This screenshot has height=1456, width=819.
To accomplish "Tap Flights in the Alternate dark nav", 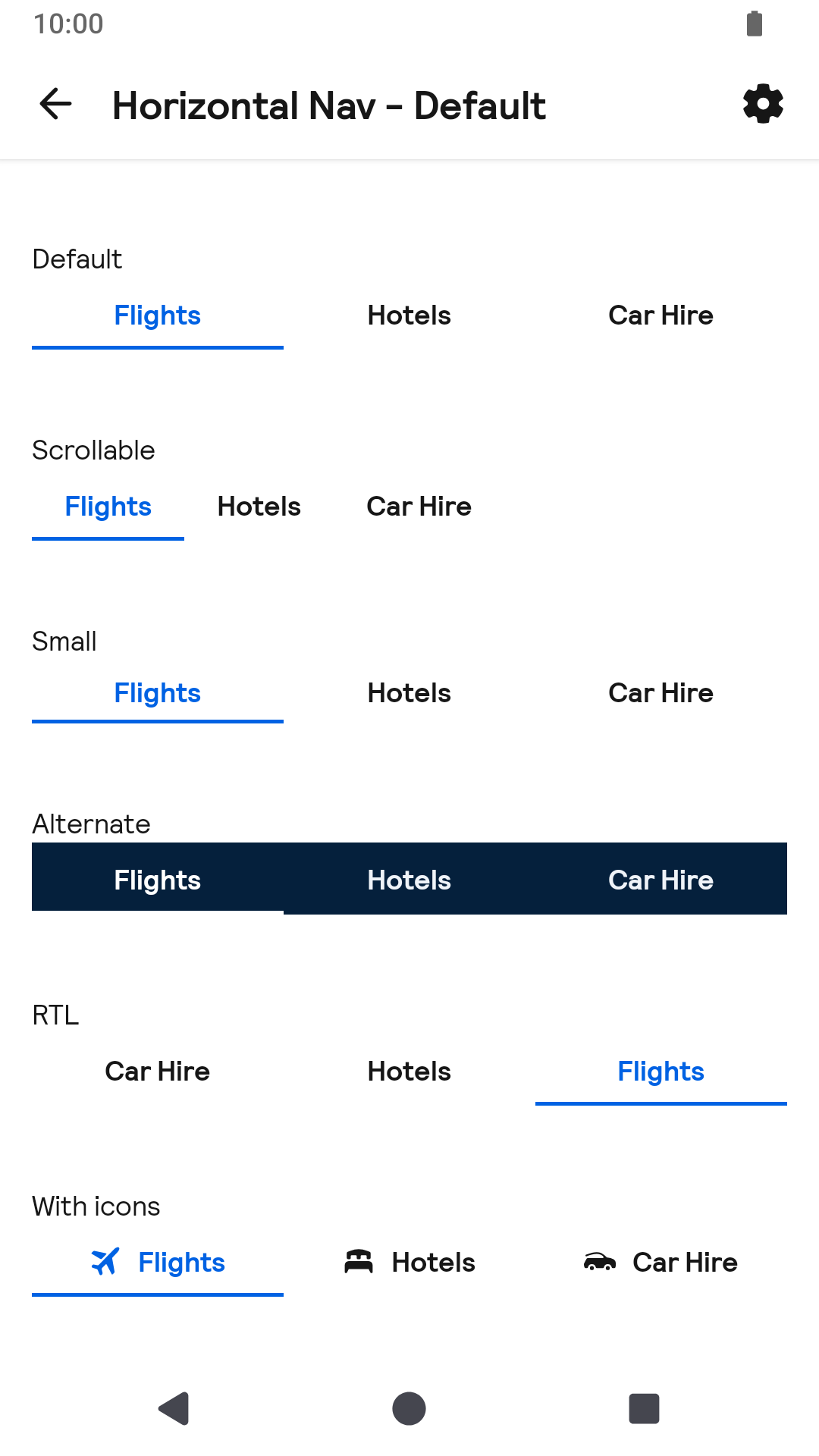I will click(x=158, y=880).
